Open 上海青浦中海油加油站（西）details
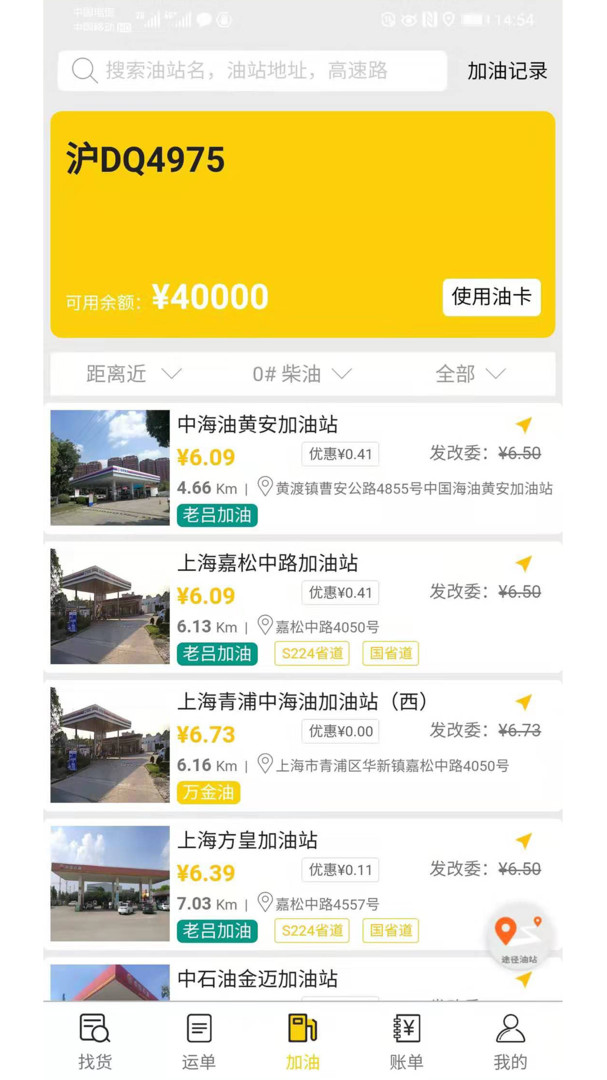 (x=302, y=702)
